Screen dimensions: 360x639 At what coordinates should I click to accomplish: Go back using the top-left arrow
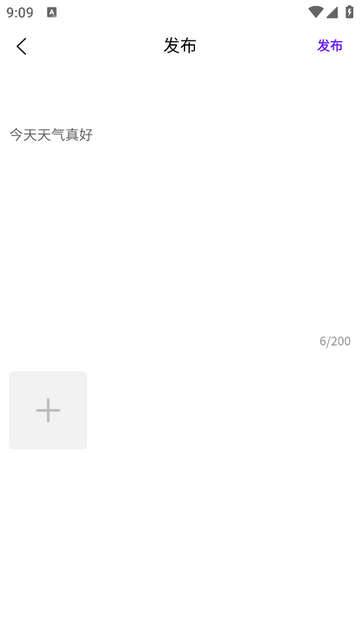(x=22, y=46)
